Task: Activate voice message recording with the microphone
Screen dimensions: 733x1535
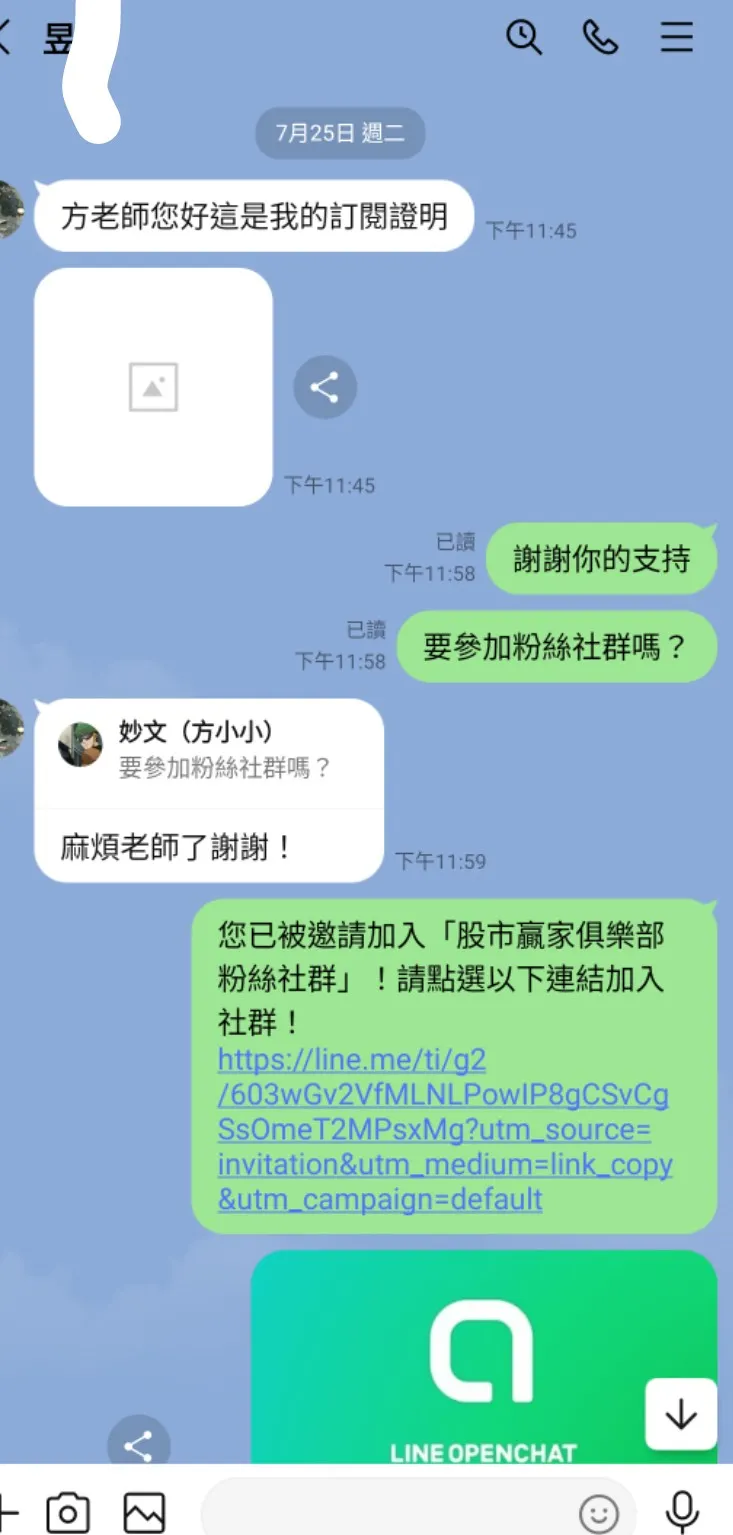Action: coord(681,1513)
